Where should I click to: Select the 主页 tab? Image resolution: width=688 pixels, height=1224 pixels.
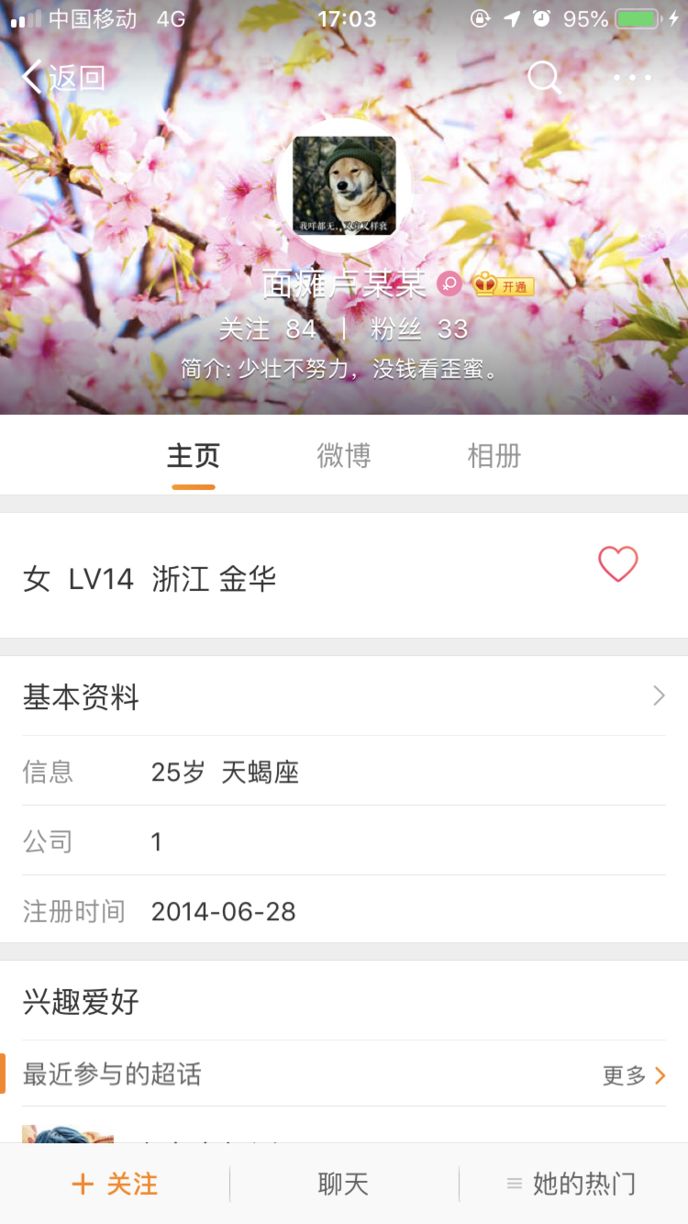(x=193, y=456)
